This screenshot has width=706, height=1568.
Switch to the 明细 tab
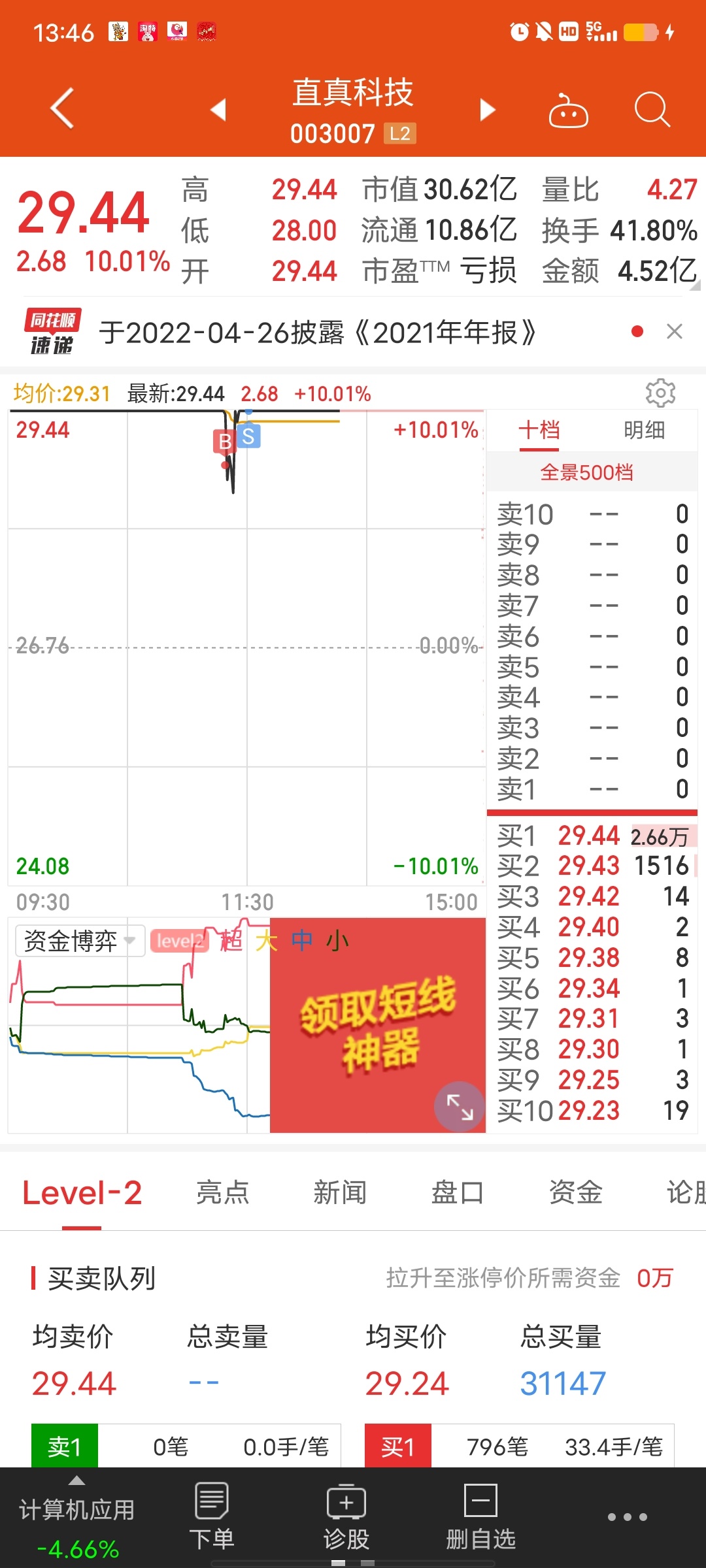[x=644, y=430]
